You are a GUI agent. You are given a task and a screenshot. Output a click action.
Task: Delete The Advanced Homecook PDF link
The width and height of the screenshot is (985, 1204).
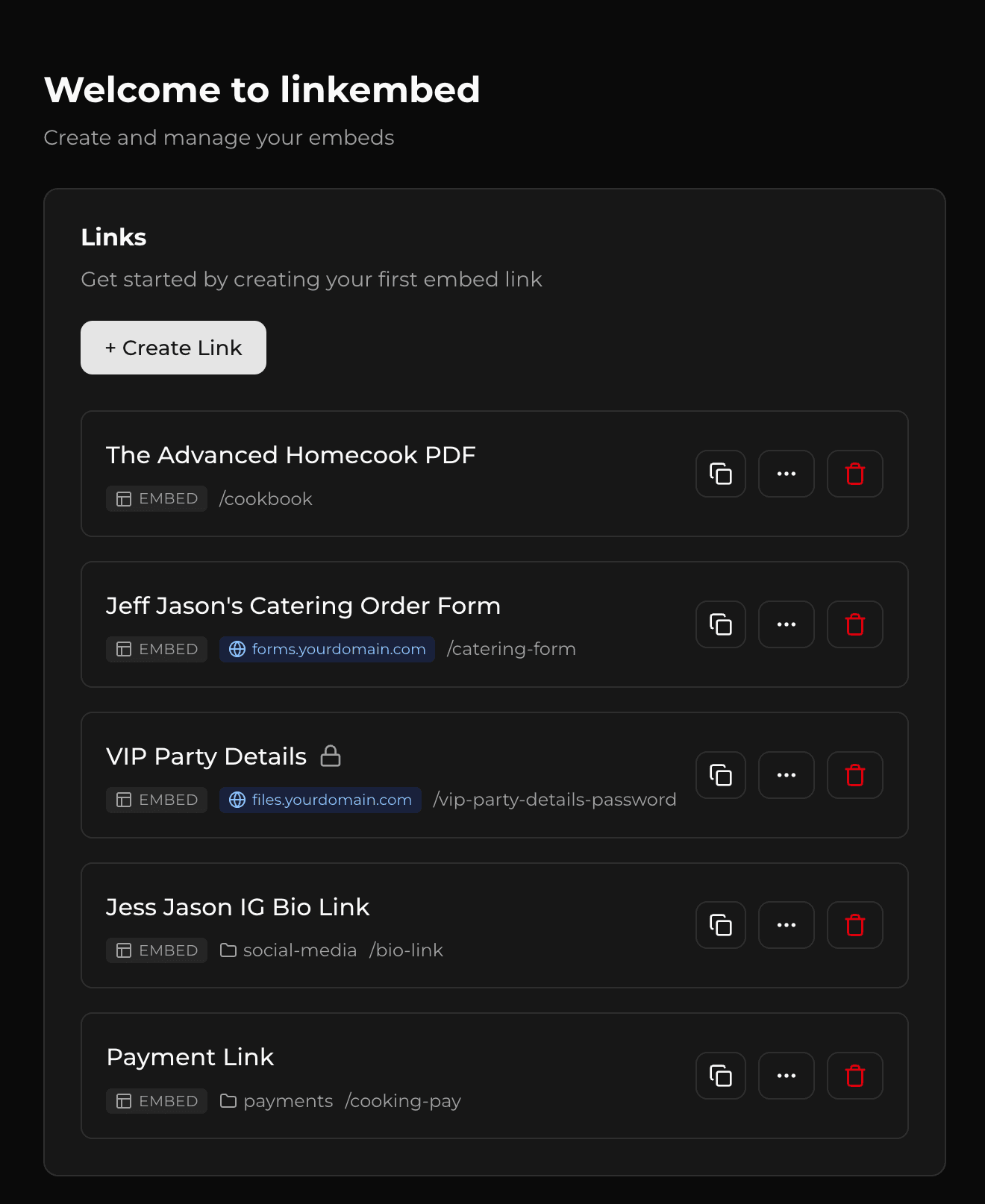(x=854, y=474)
